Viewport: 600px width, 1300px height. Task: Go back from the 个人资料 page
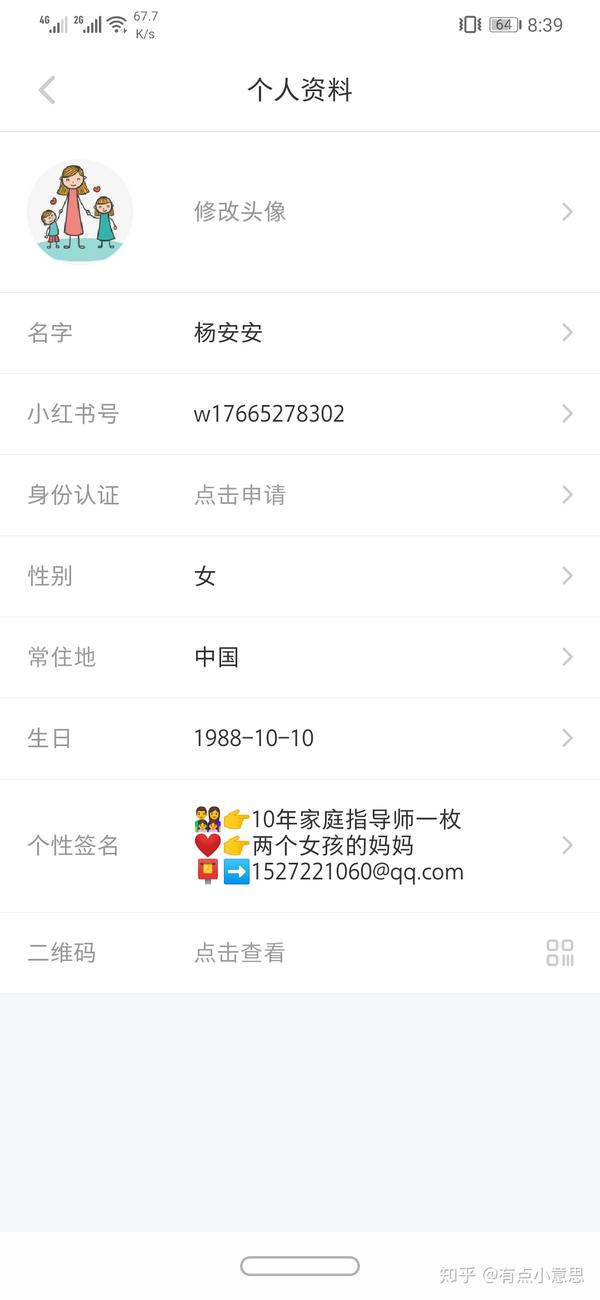[x=47, y=90]
